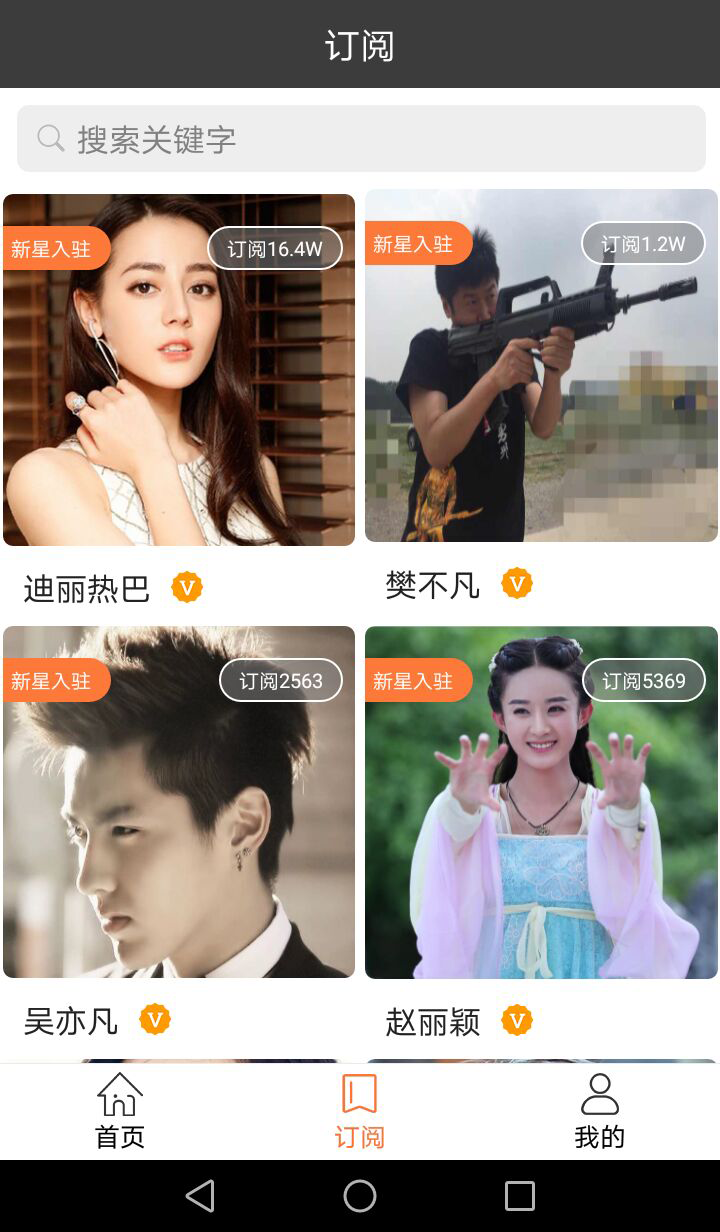Go to the 我的 tab
The height and width of the screenshot is (1232, 720).
pyautogui.click(x=600, y=1111)
